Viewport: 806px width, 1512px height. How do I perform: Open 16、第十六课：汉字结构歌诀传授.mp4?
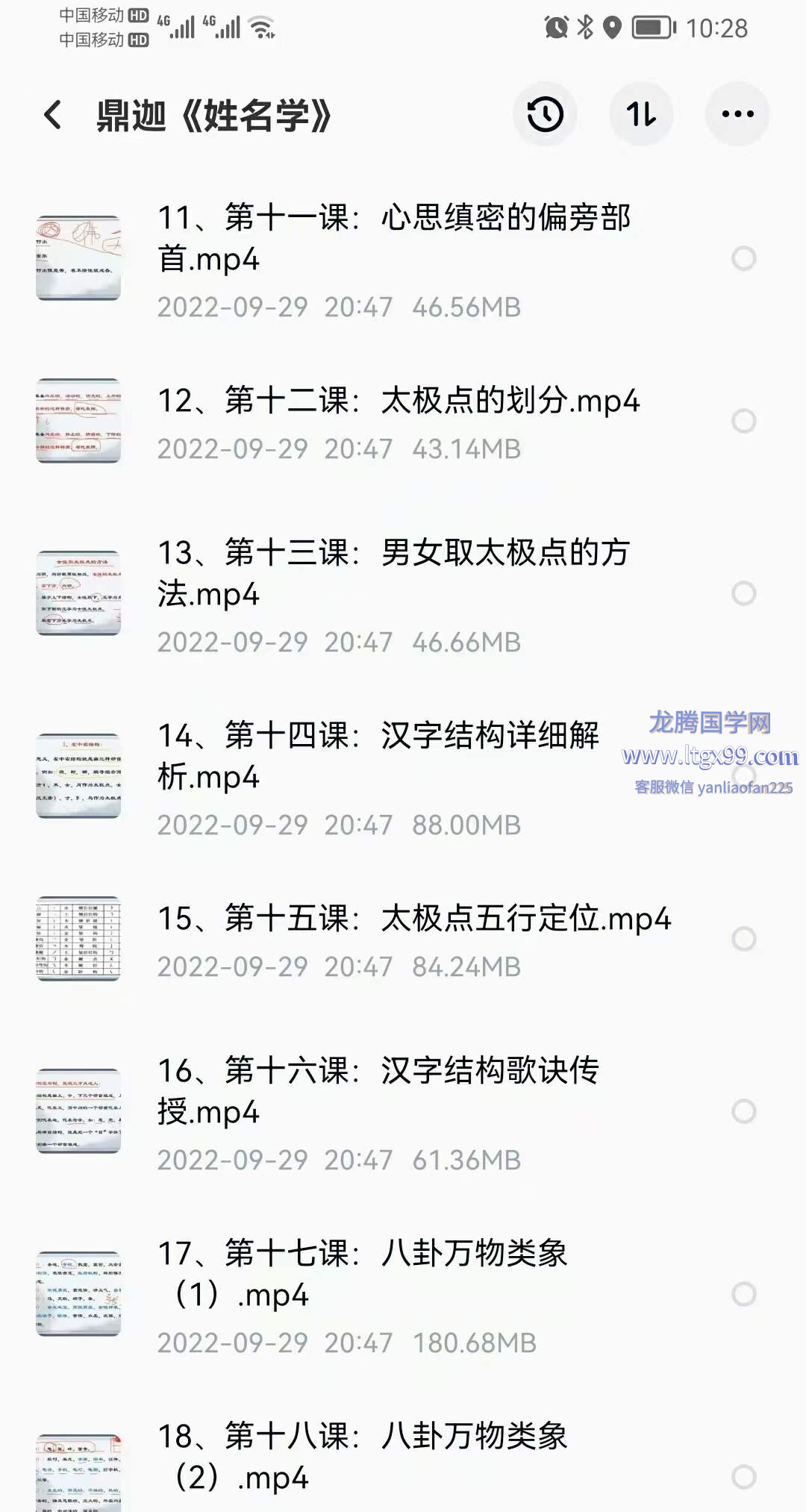tap(378, 1091)
